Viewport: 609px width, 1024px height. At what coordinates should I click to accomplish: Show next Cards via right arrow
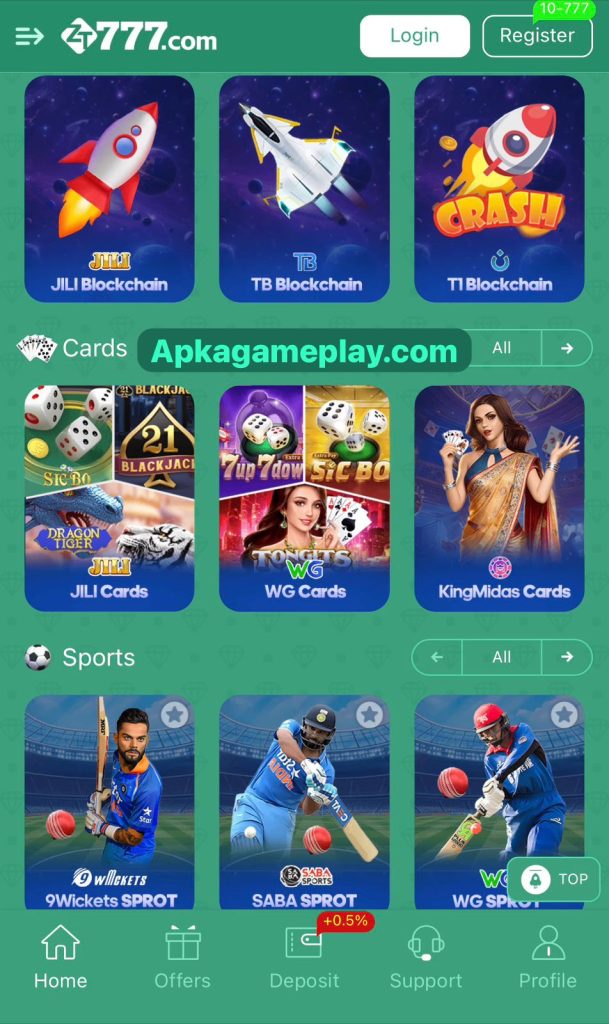tap(567, 348)
